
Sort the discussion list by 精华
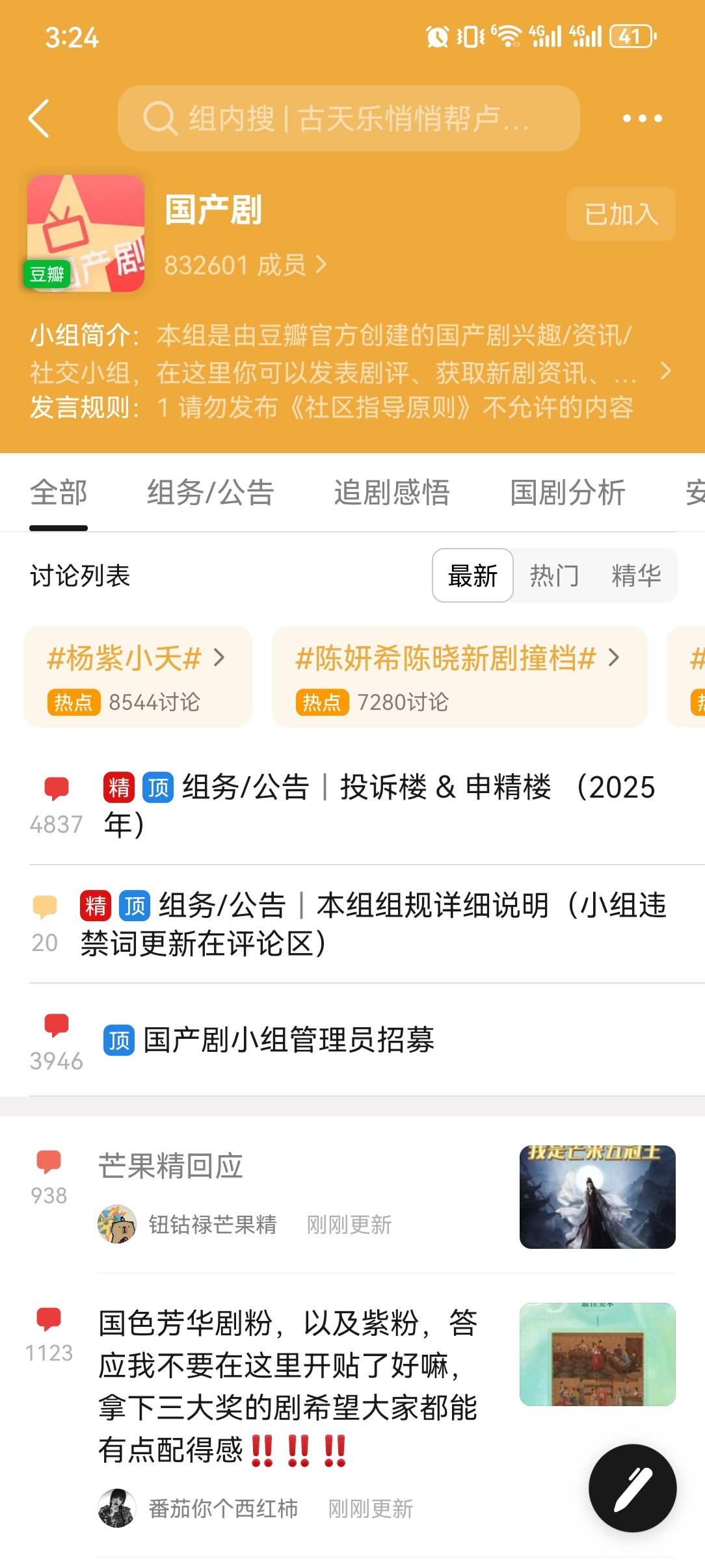(636, 575)
